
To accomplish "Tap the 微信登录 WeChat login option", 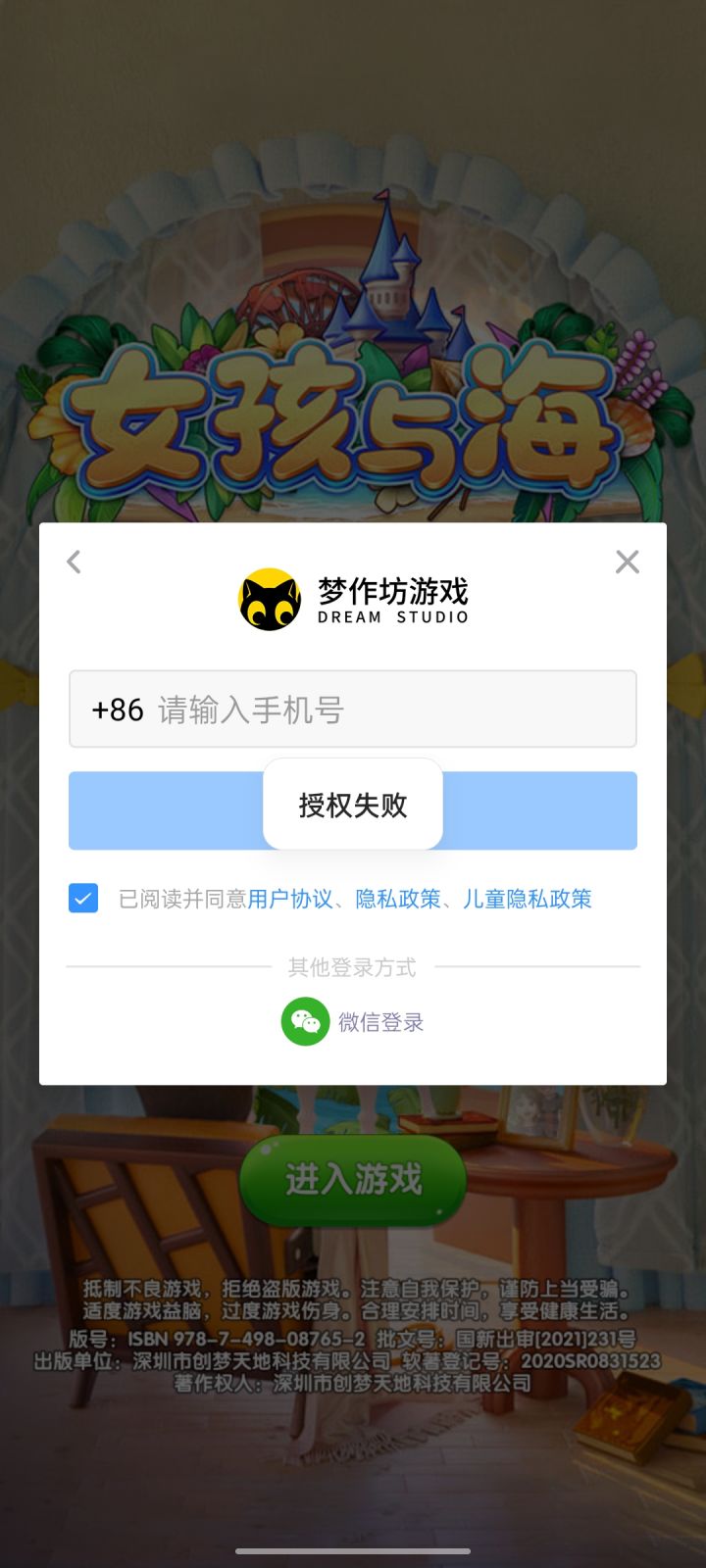I will tap(380, 1021).
